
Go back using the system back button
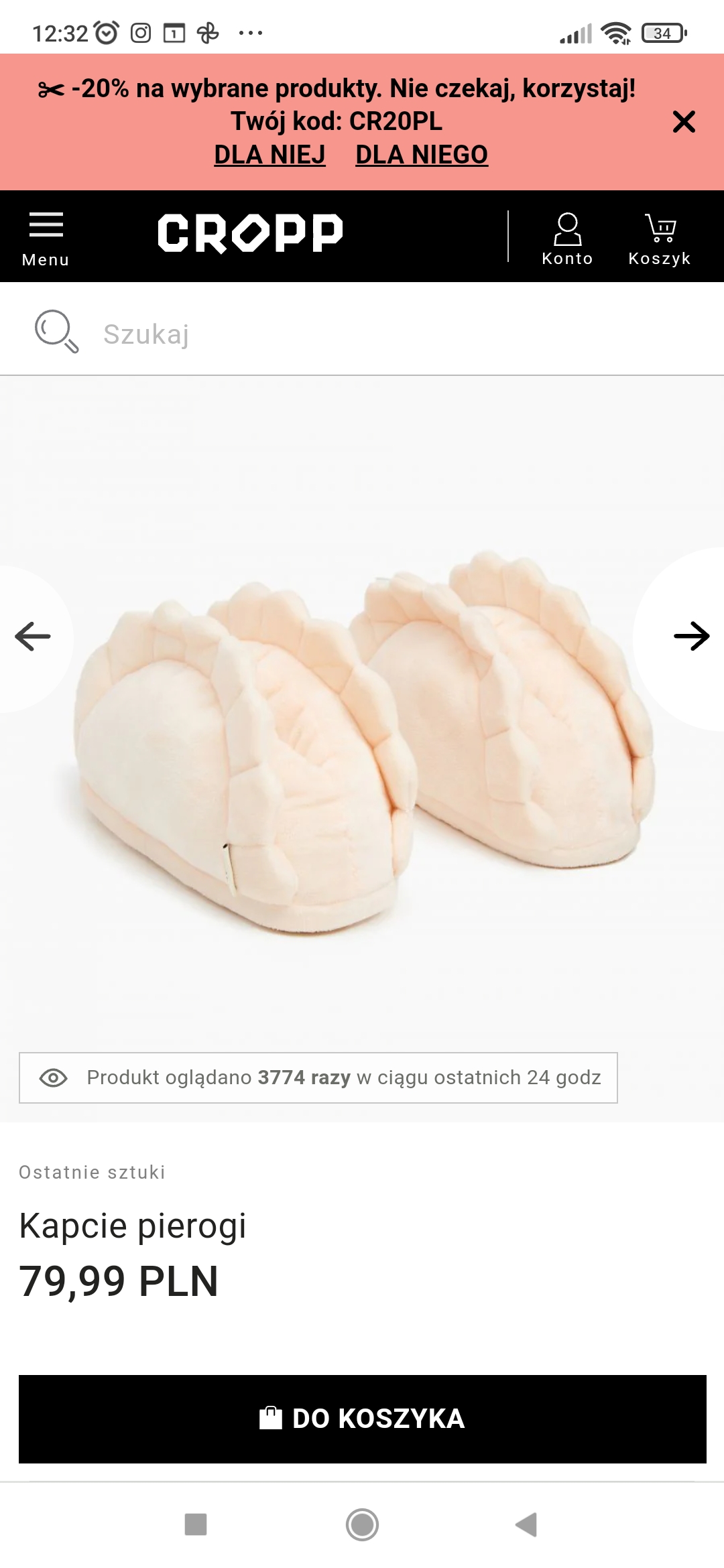tap(527, 1524)
